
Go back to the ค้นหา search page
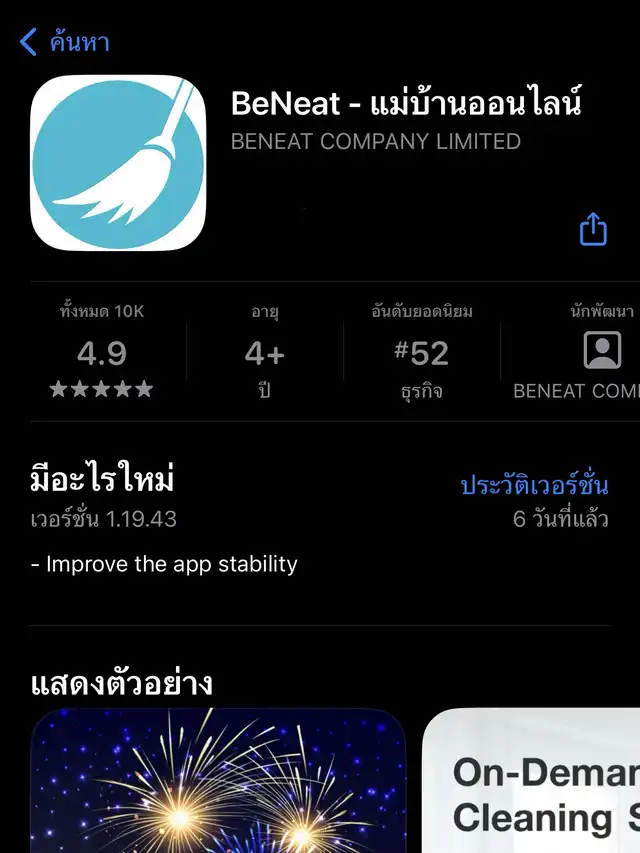64,42
